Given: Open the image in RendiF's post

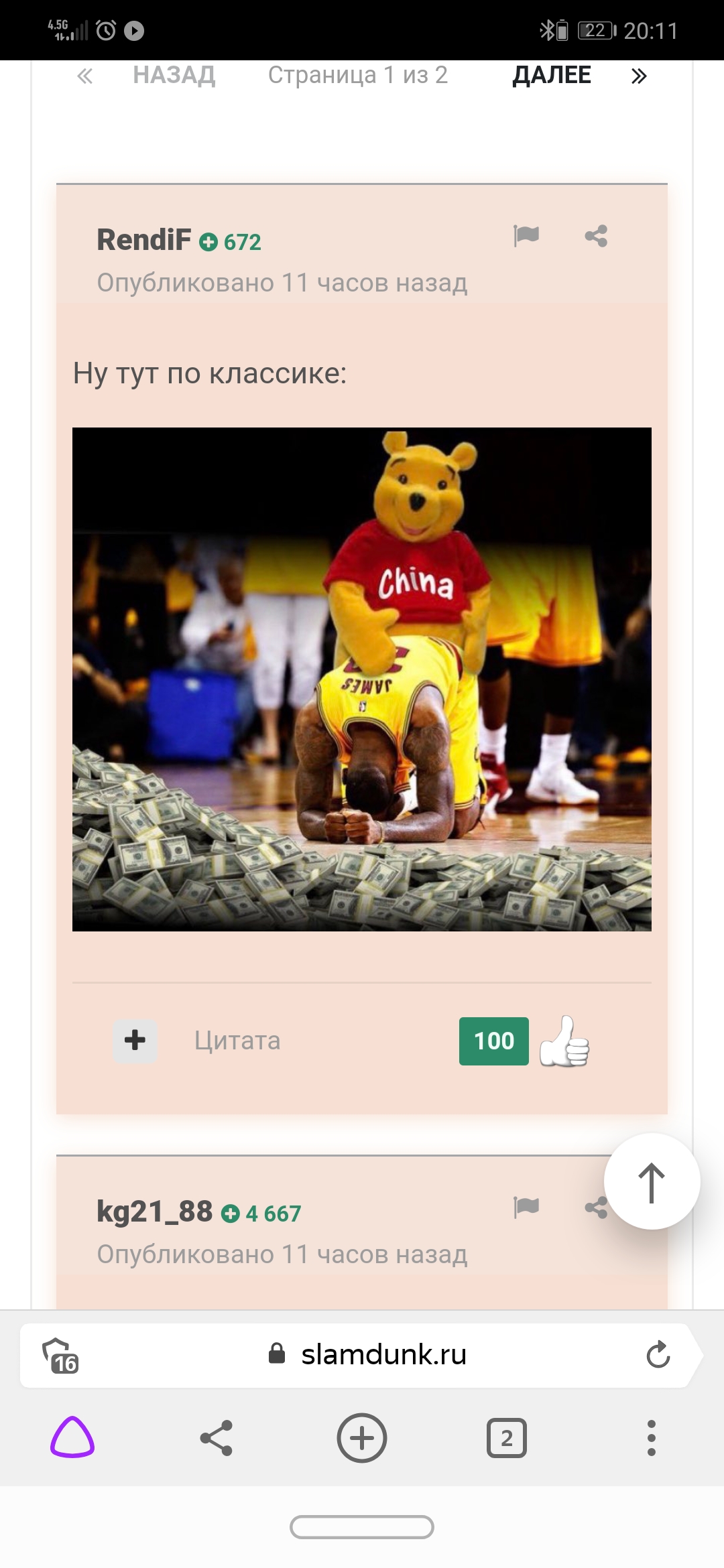Looking at the screenshot, I should point(362,679).
